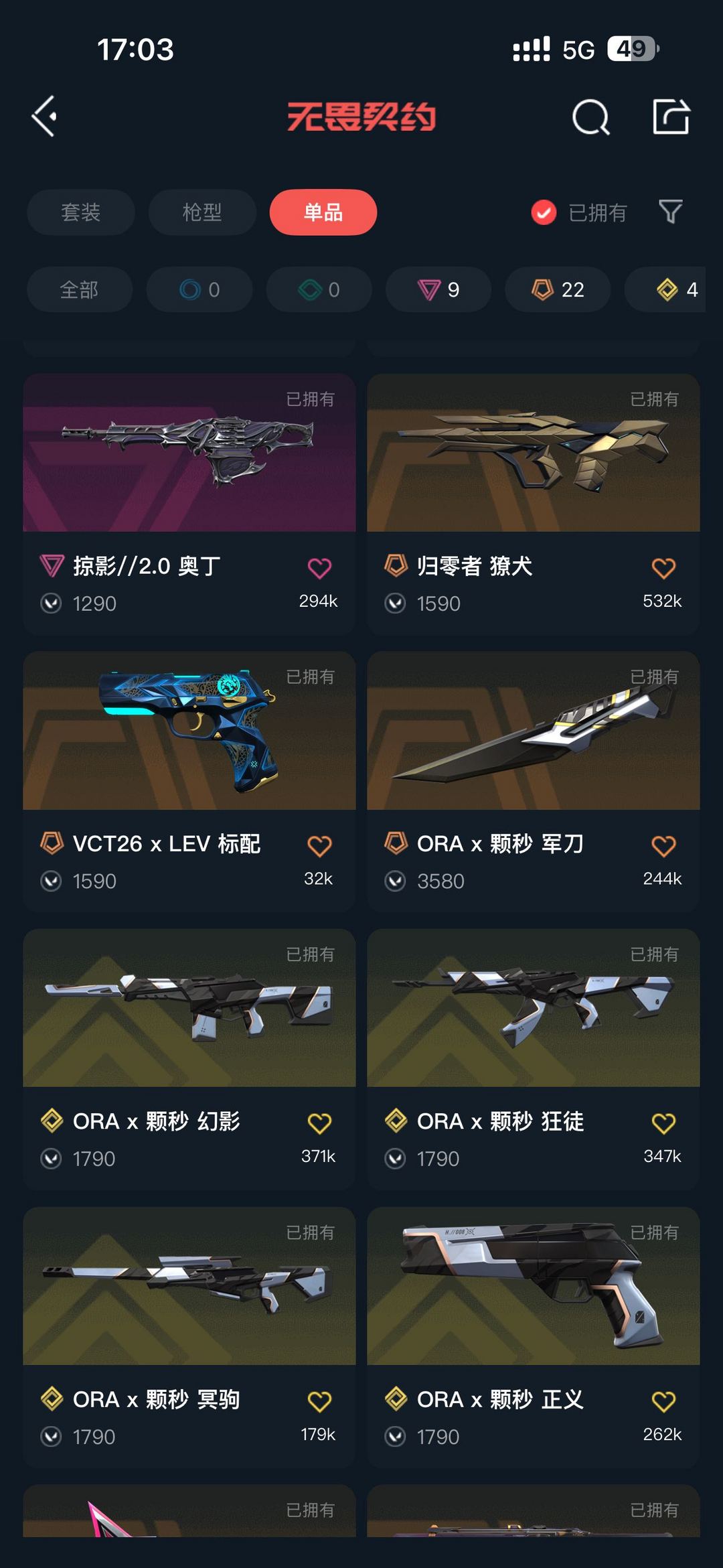
Task: Switch to the 套装 tab
Action: point(81,212)
